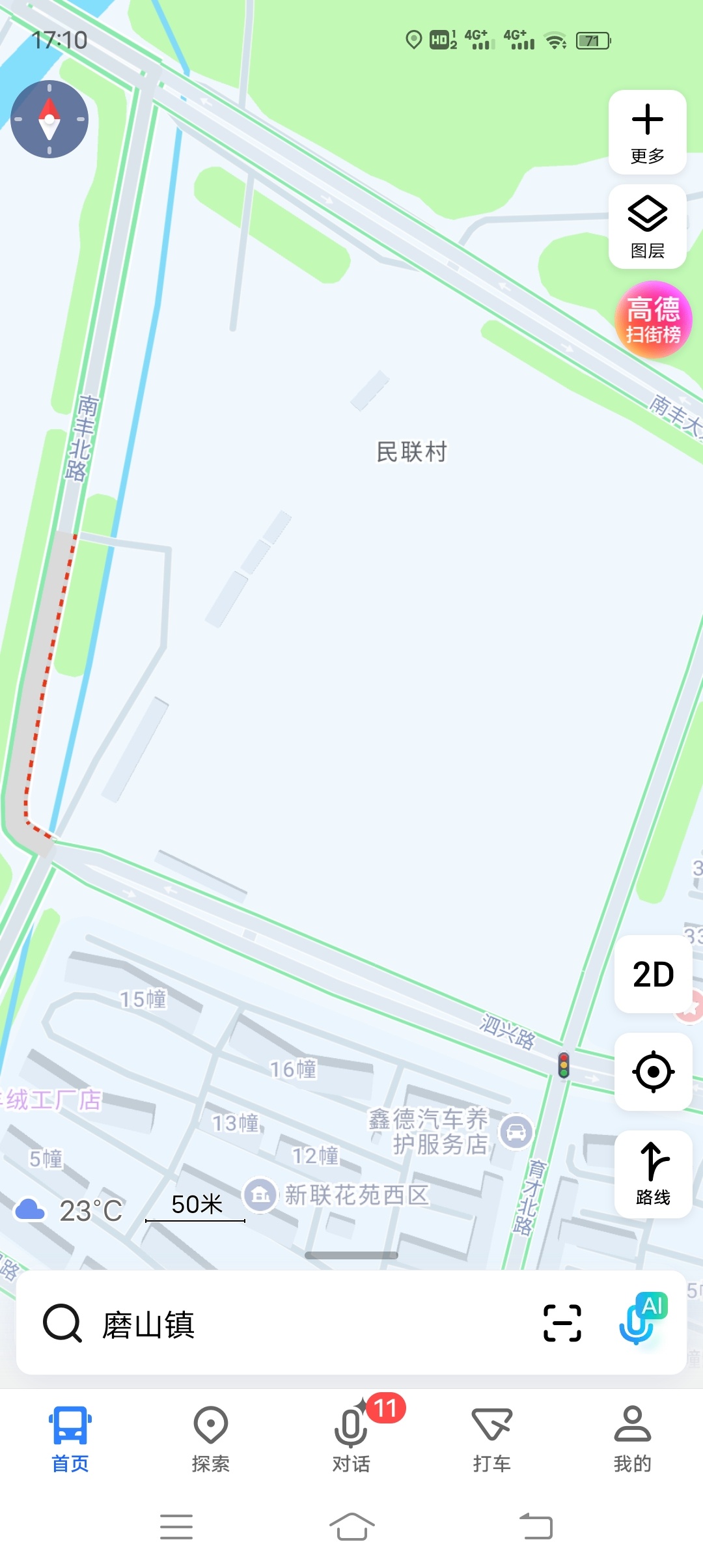The image size is (703, 1568).
Task: Open the 路线 route planner
Action: [653, 1173]
